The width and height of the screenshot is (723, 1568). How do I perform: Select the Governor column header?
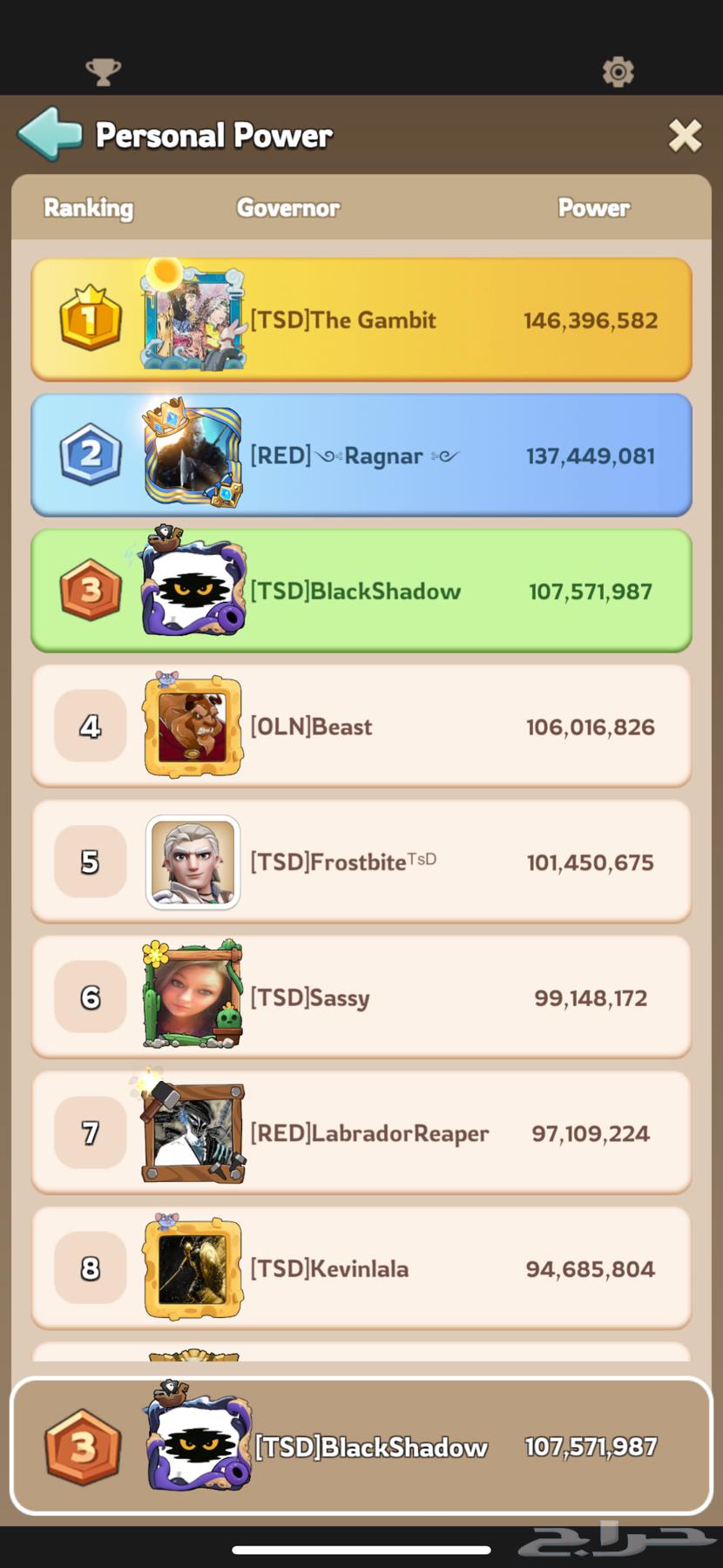(288, 208)
